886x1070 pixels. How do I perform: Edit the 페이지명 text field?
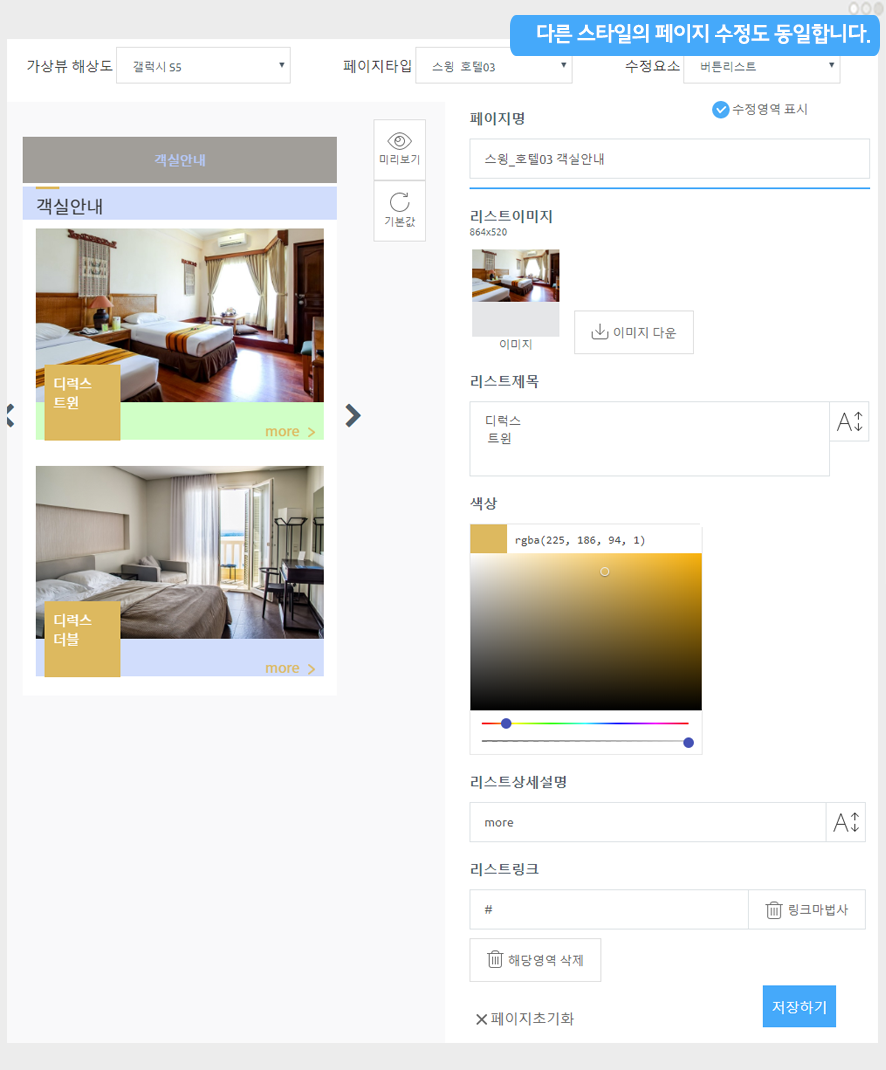click(669, 159)
